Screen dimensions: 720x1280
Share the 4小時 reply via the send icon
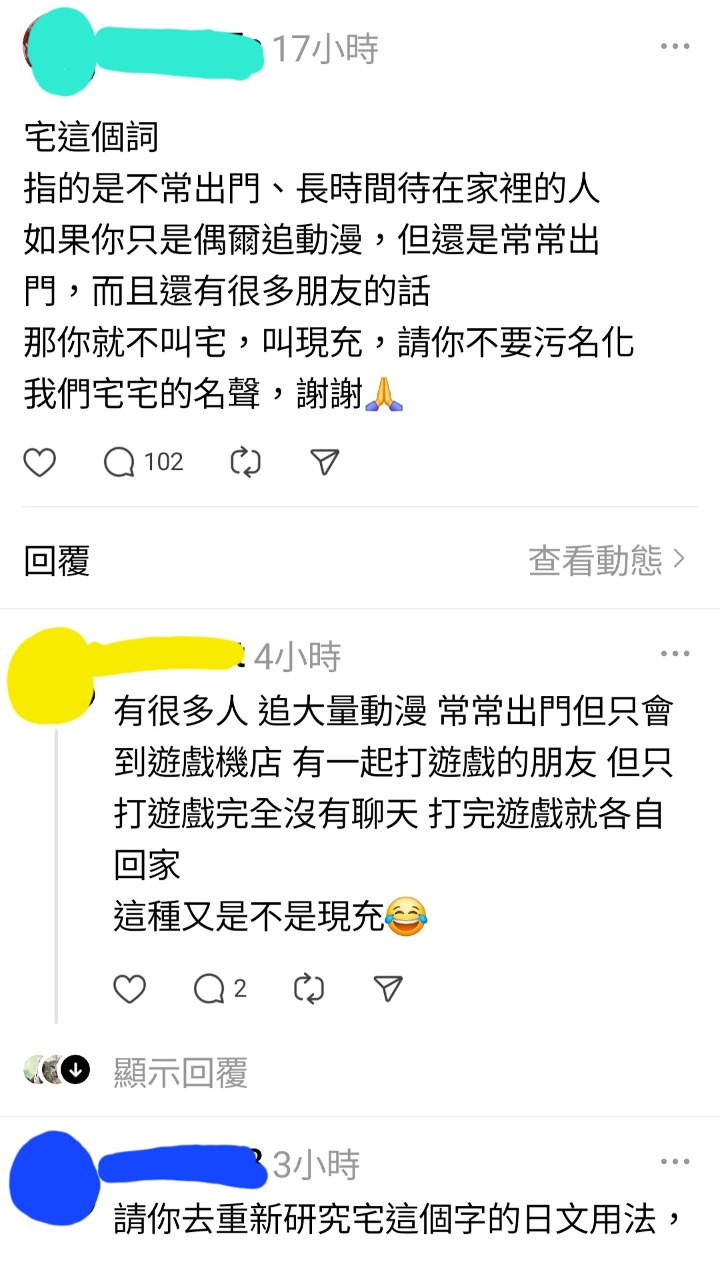(x=387, y=989)
